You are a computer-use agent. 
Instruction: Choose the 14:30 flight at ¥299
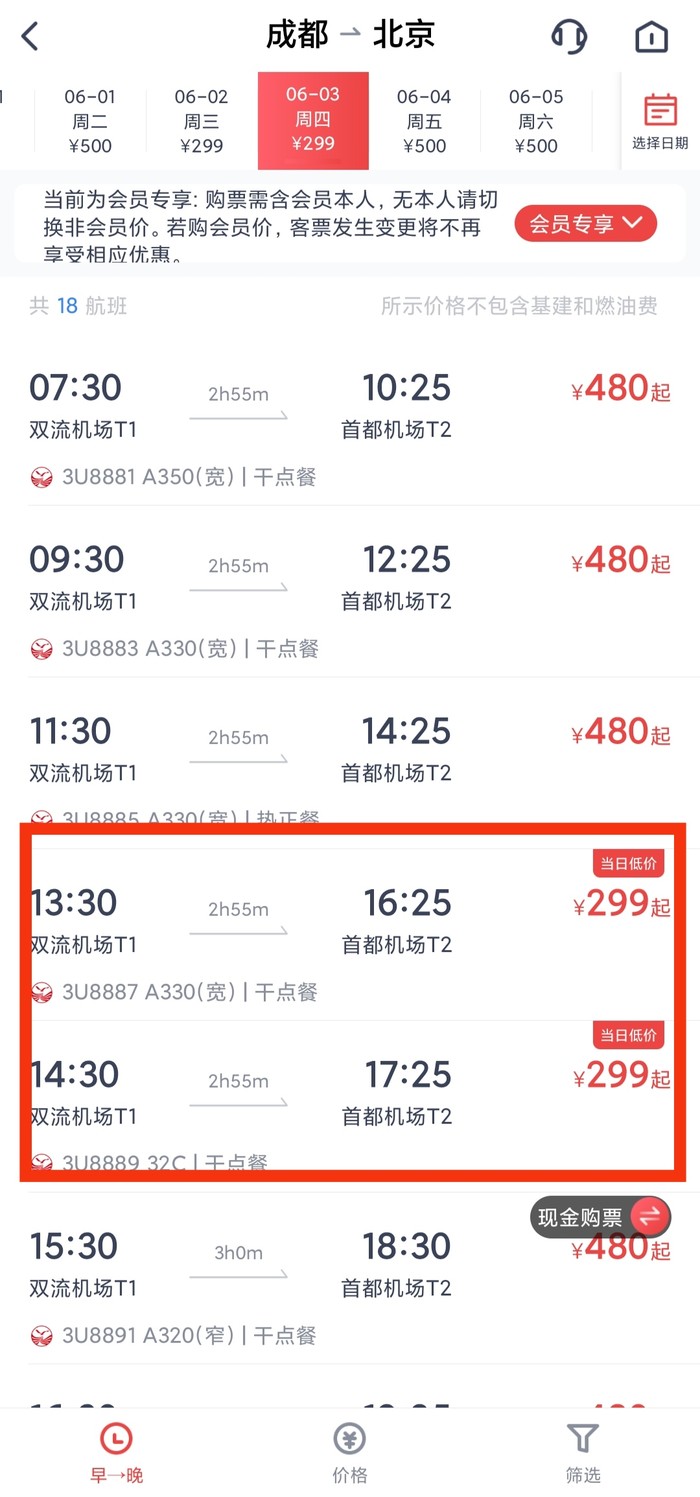[349, 1100]
